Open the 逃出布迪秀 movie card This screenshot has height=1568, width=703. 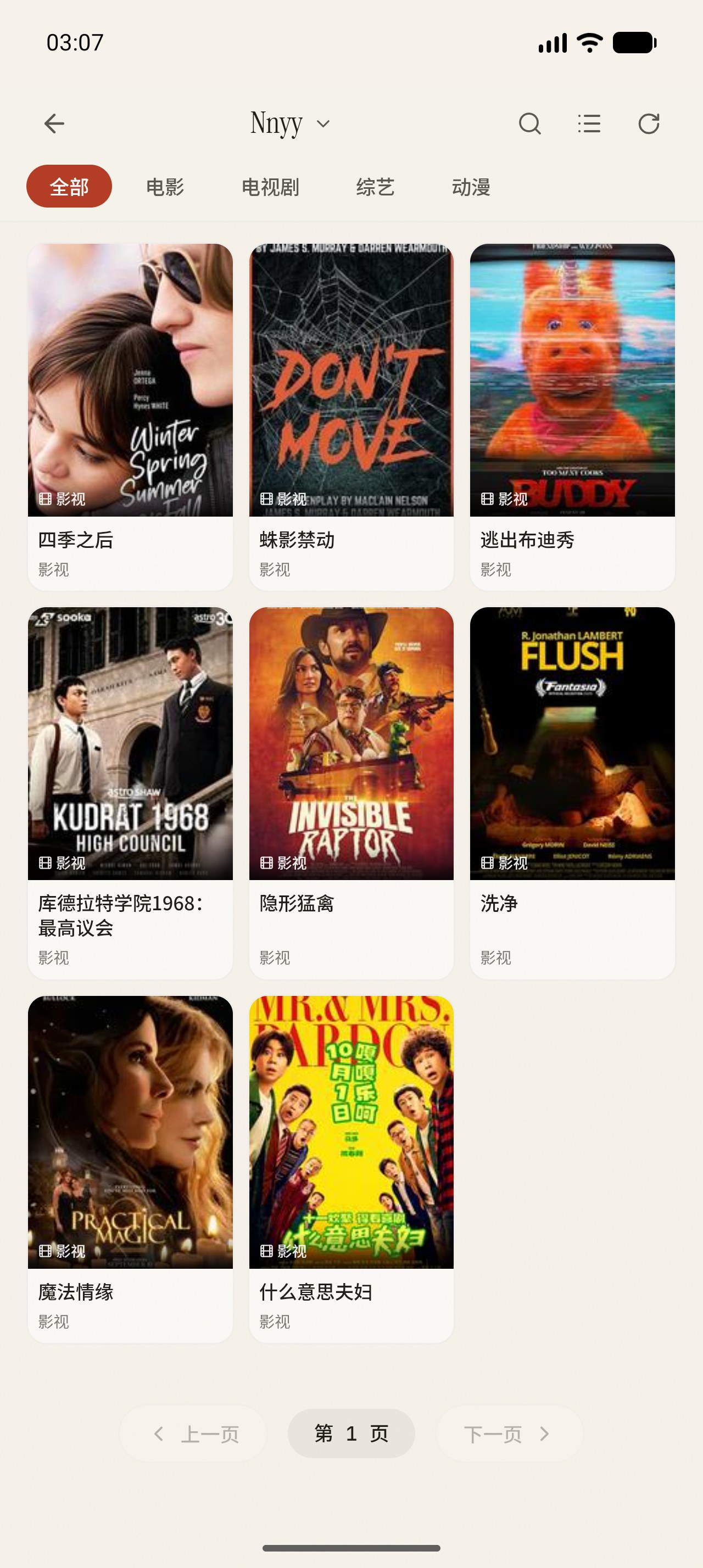572,417
